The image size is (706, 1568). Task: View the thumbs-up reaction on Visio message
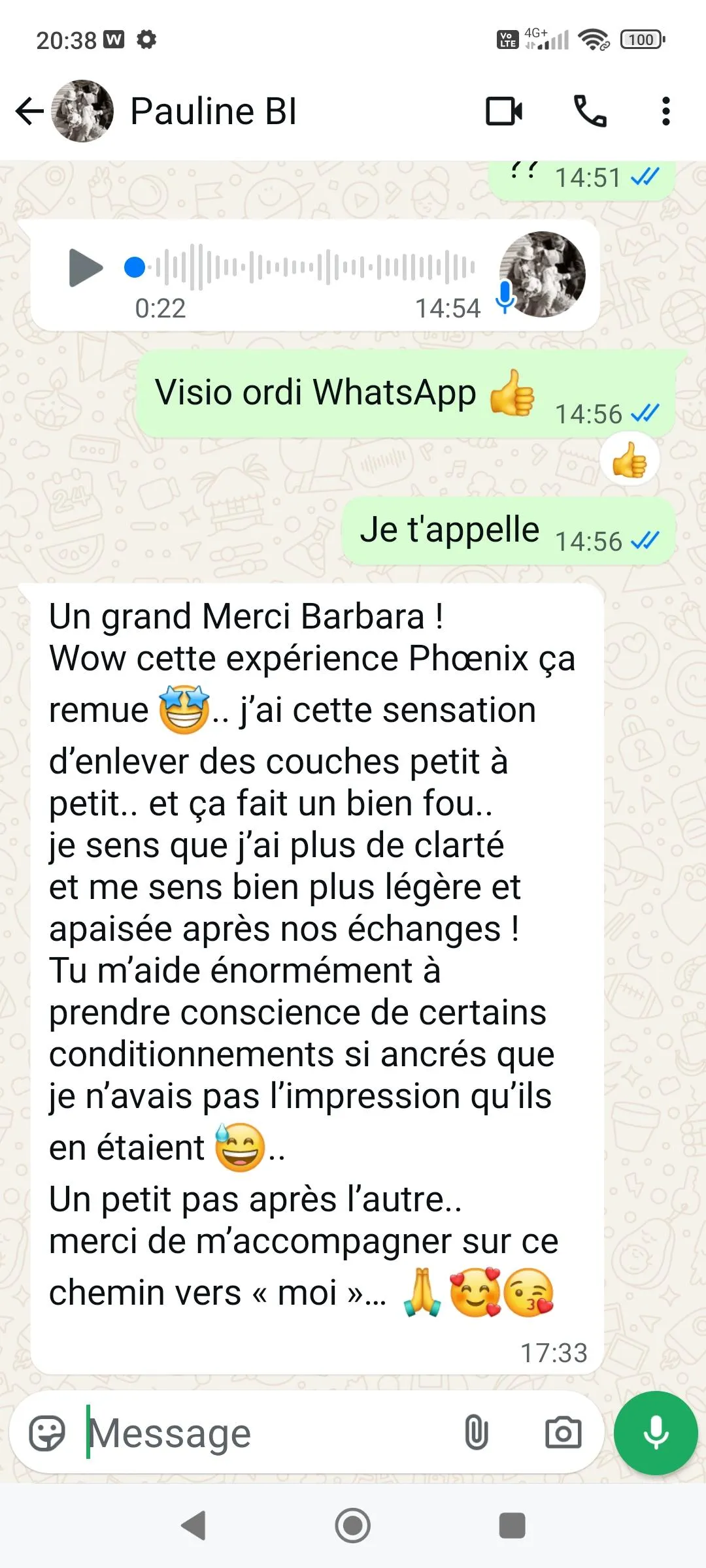pyautogui.click(x=630, y=460)
